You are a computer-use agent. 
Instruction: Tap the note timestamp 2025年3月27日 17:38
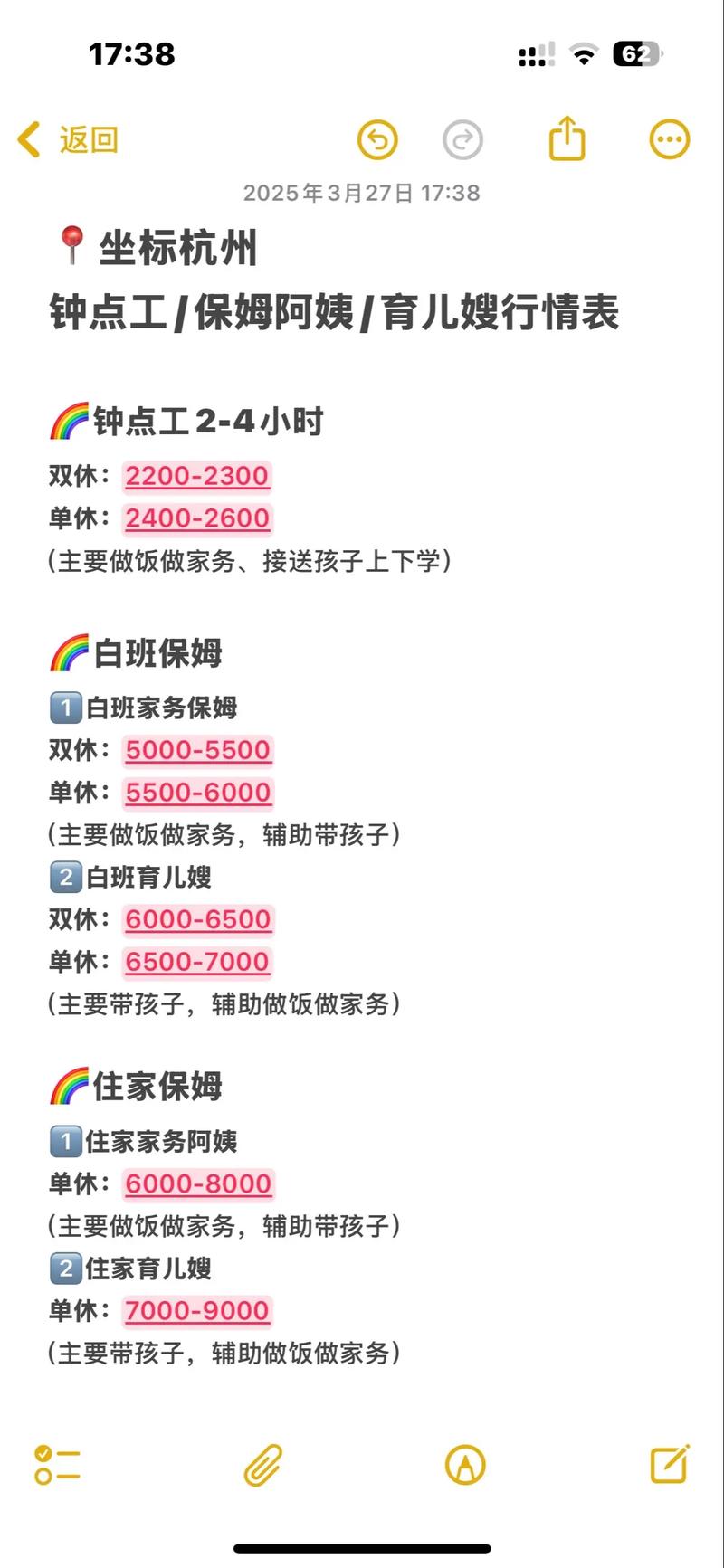tap(362, 192)
